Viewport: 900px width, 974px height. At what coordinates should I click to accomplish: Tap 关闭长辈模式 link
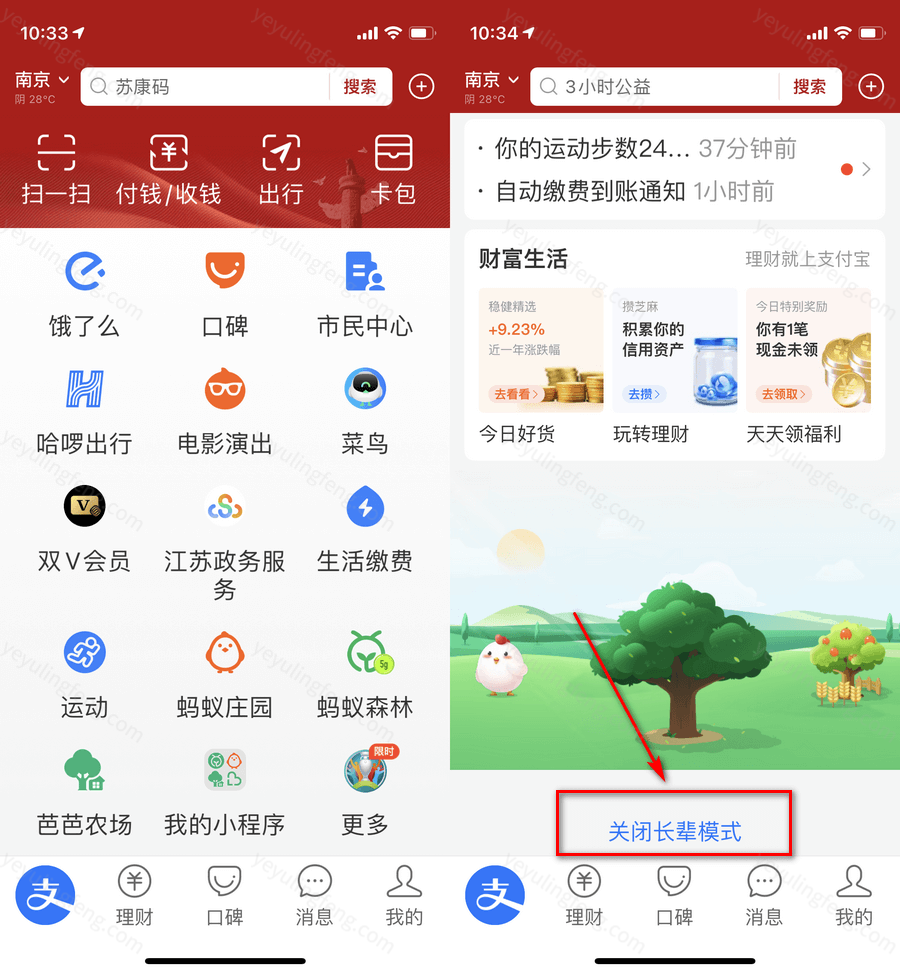675,831
